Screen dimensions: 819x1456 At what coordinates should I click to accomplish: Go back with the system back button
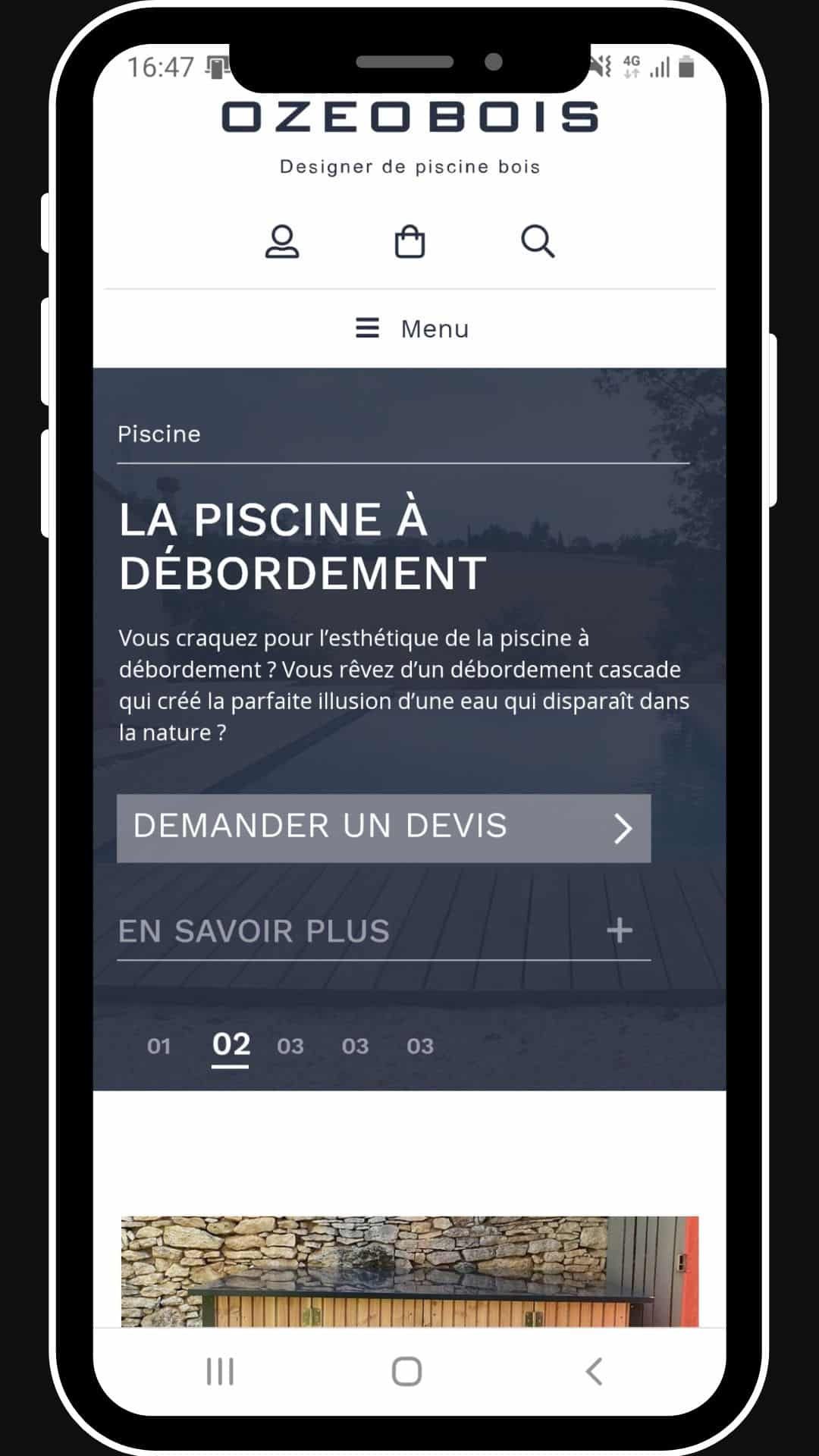595,1371
